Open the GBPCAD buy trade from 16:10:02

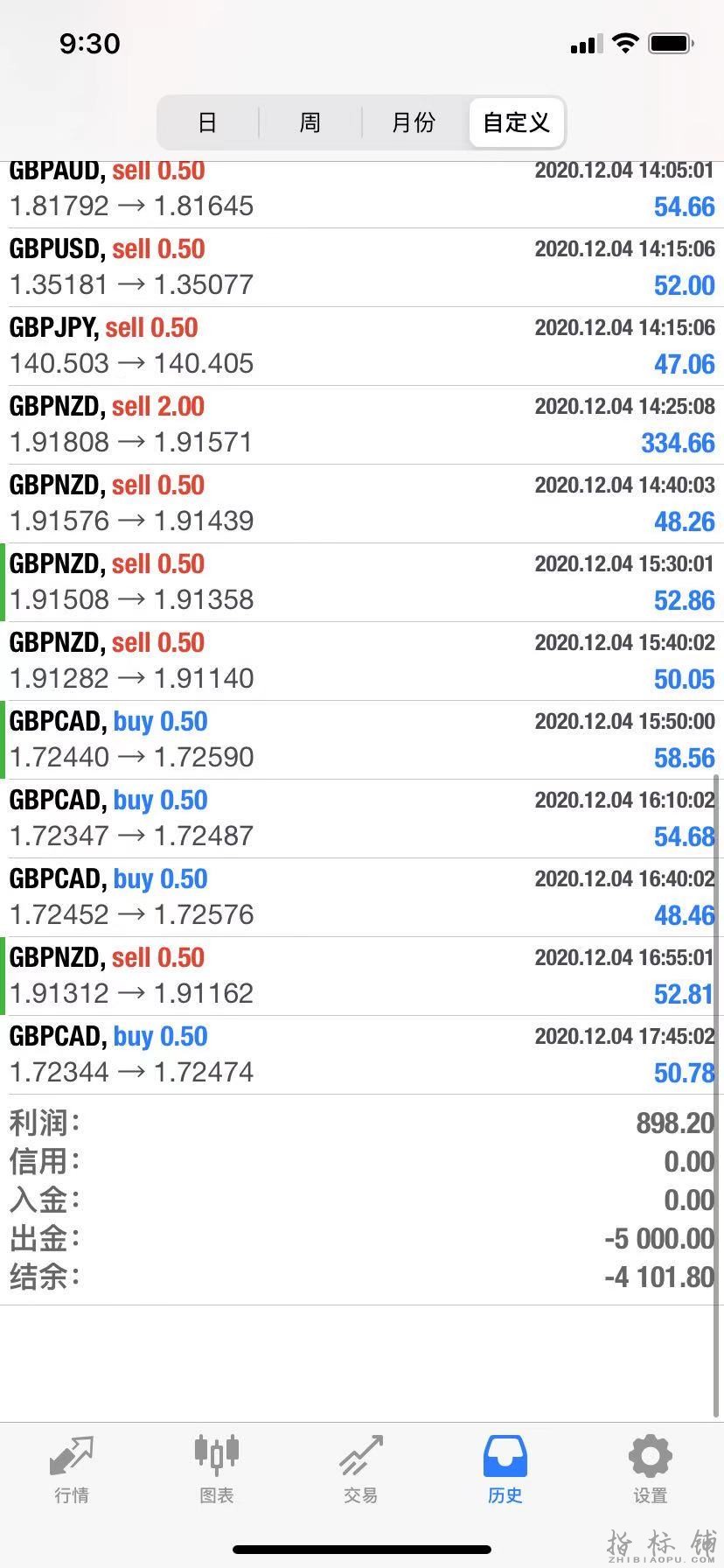[x=362, y=819]
